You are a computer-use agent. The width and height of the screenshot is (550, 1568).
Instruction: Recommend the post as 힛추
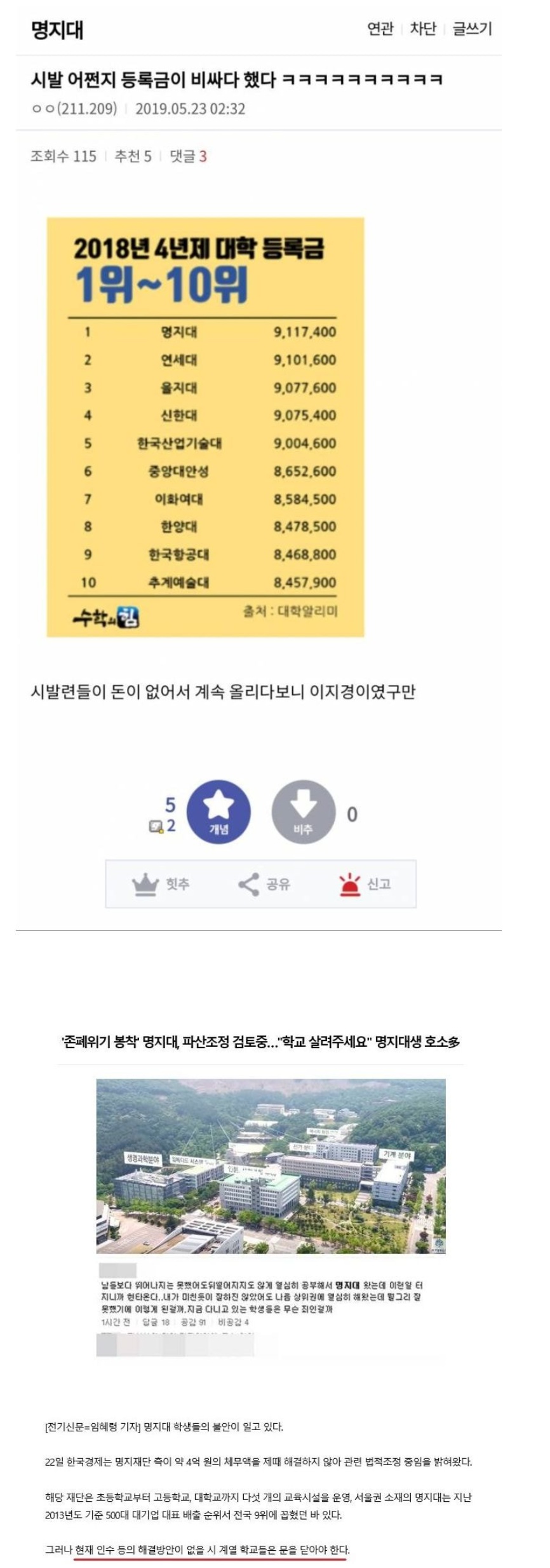pyautogui.click(x=161, y=884)
